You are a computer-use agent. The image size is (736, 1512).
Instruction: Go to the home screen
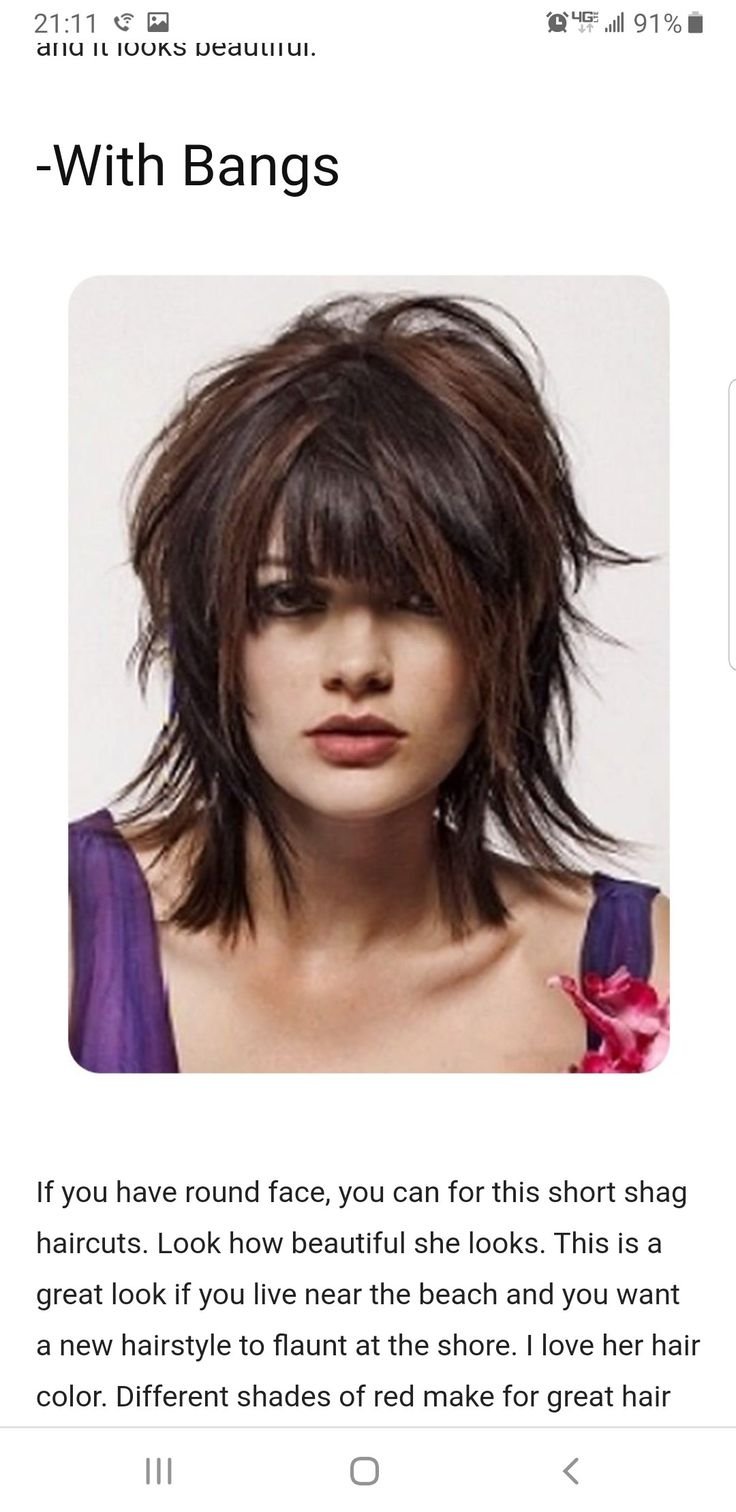click(x=365, y=1470)
